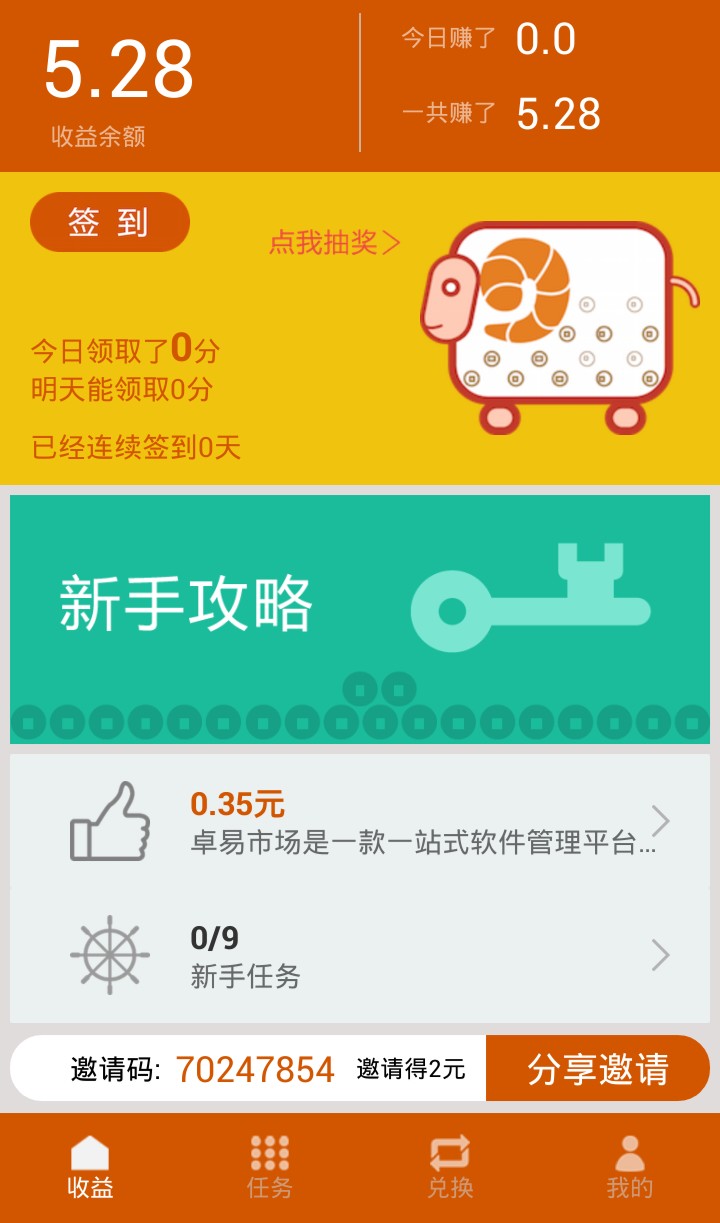Image resolution: width=720 pixels, height=1223 pixels.
Task: Open the 点我抽奖 lottery link
Action: pyautogui.click(x=335, y=242)
